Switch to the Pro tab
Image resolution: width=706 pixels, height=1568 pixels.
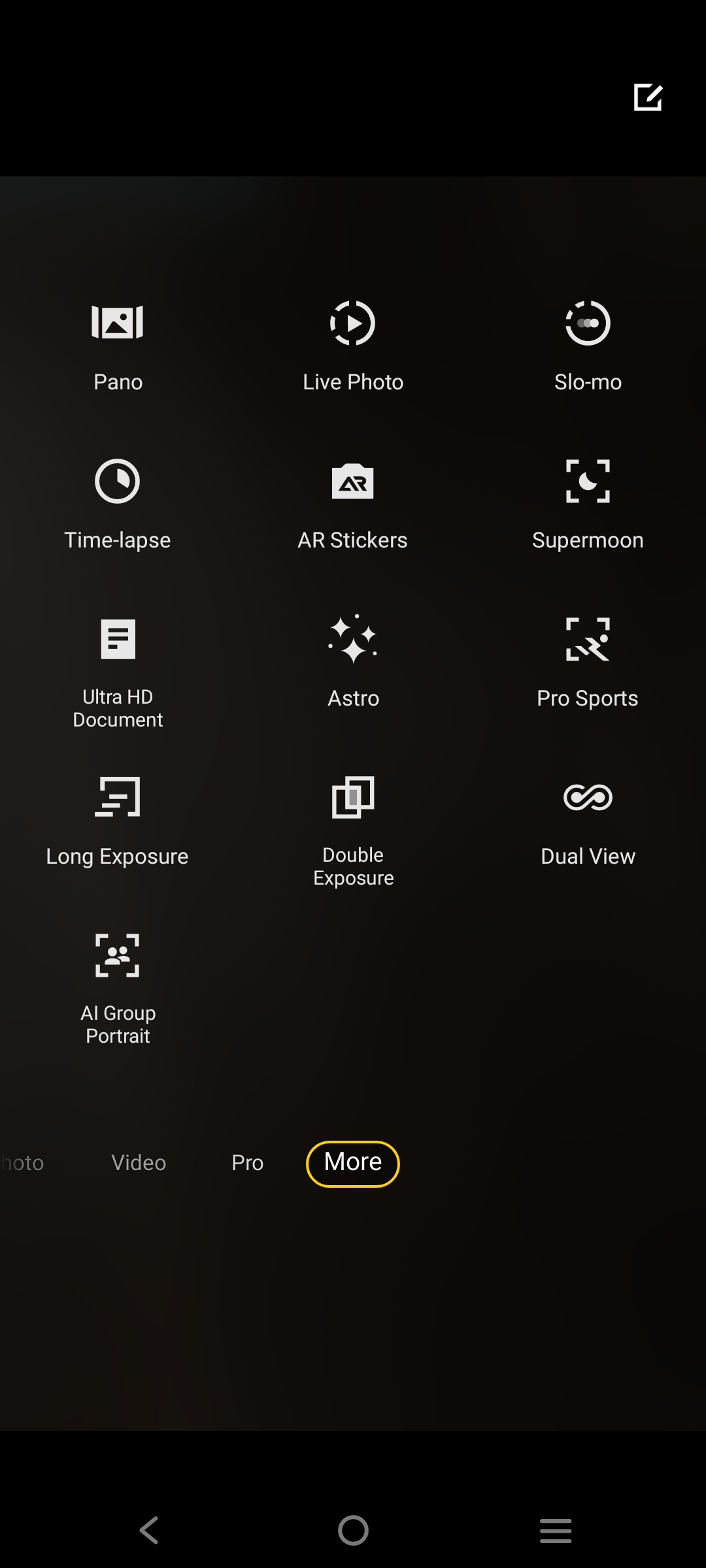tap(248, 1162)
